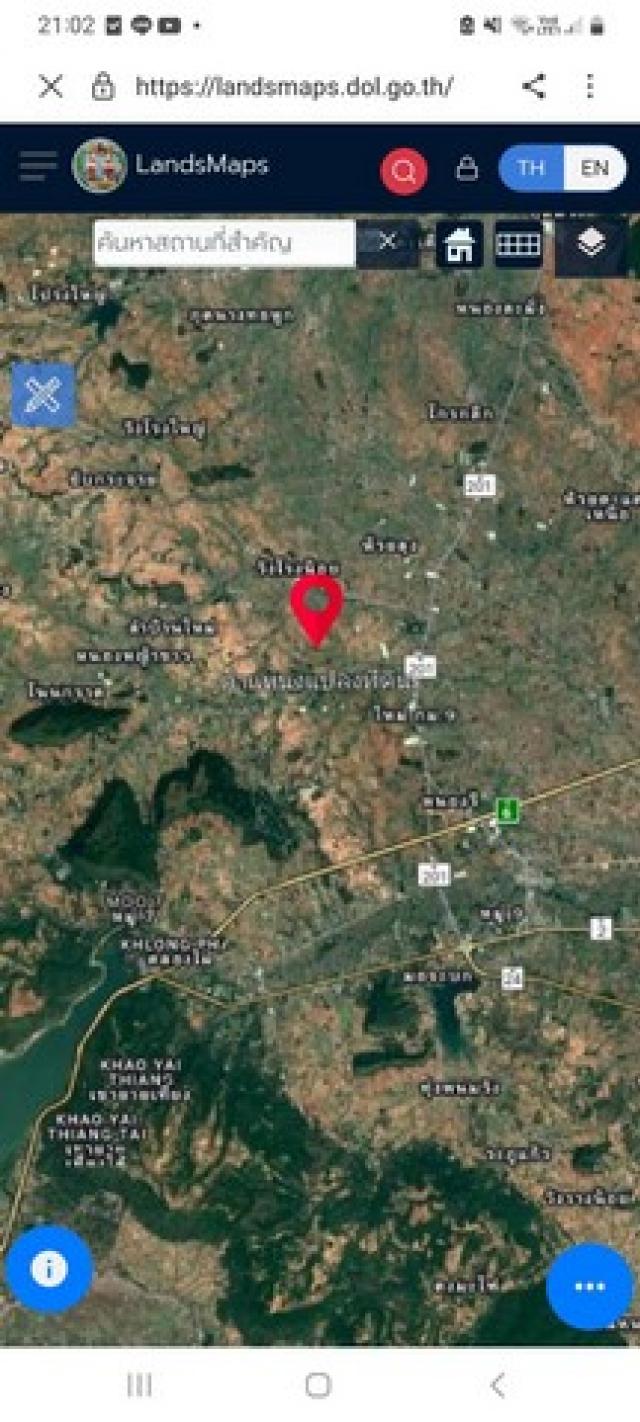The height and width of the screenshot is (1422, 640).
Task: Focus the place search field
Action: click(224, 243)
